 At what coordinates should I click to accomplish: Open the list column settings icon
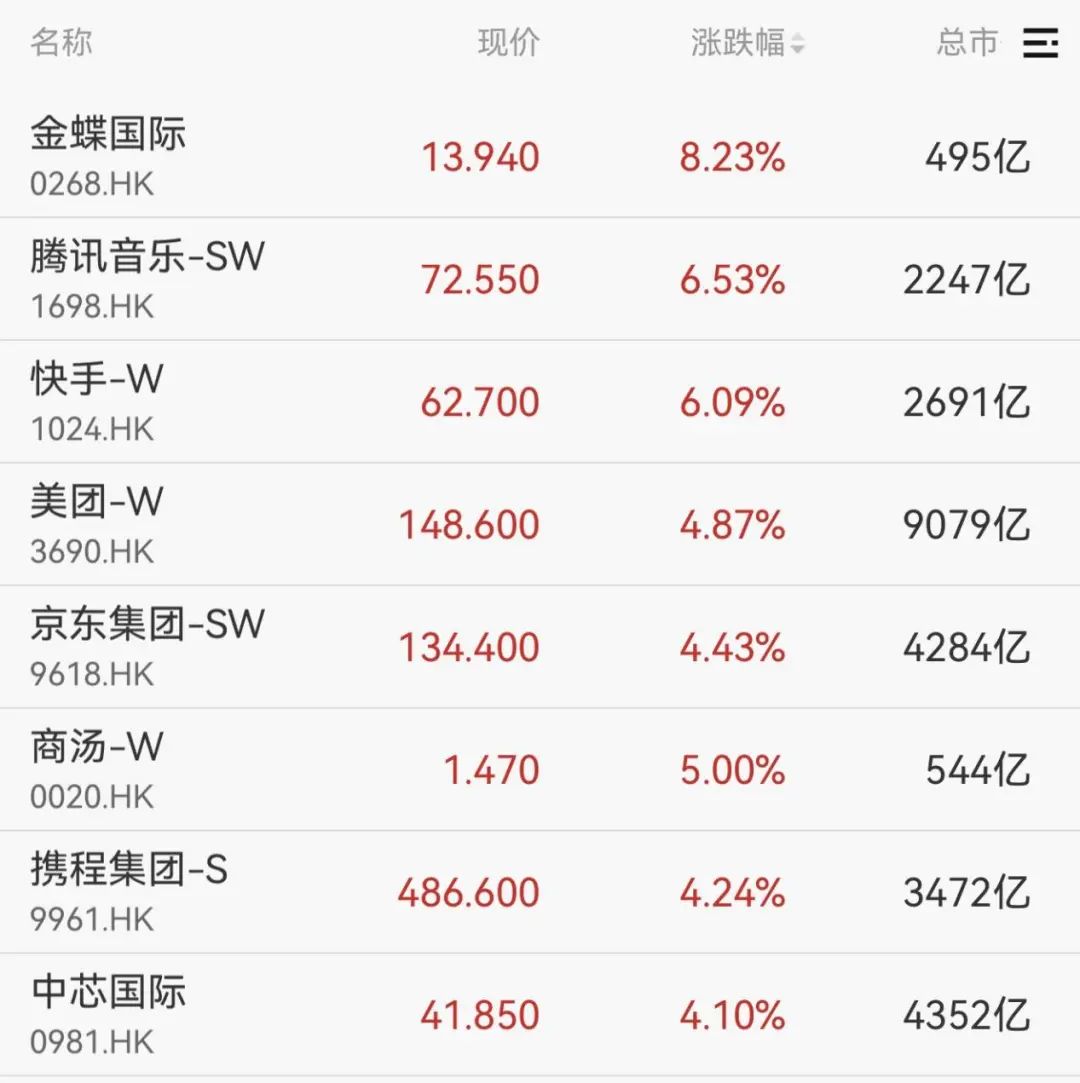pos(1040,43)
